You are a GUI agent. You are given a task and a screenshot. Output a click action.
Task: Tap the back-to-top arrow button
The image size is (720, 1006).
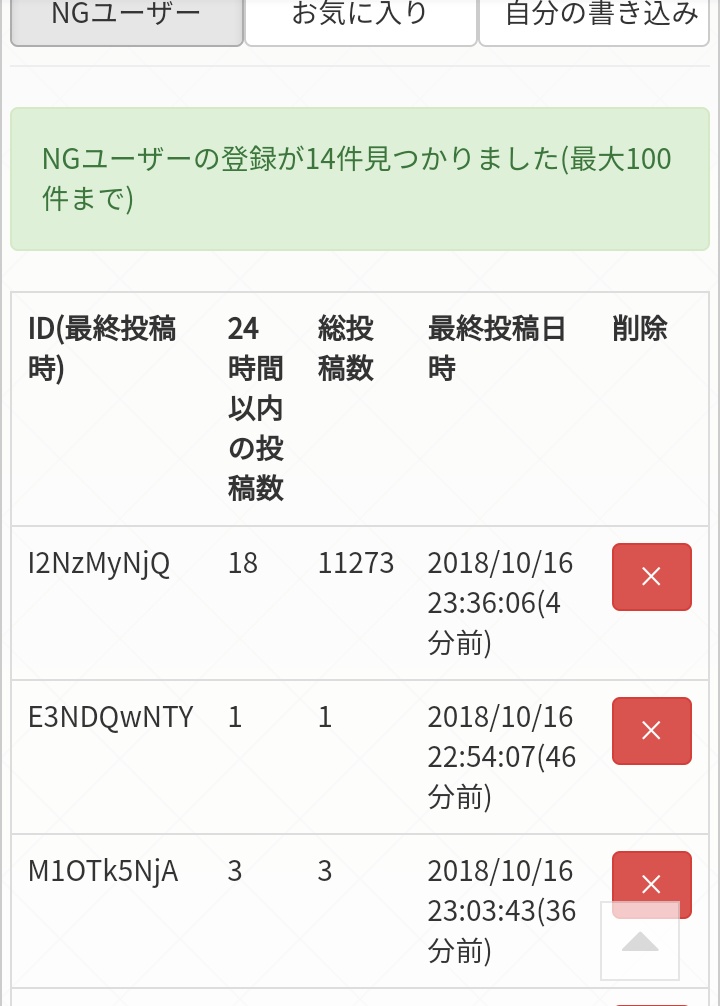(x=640, y=941)
